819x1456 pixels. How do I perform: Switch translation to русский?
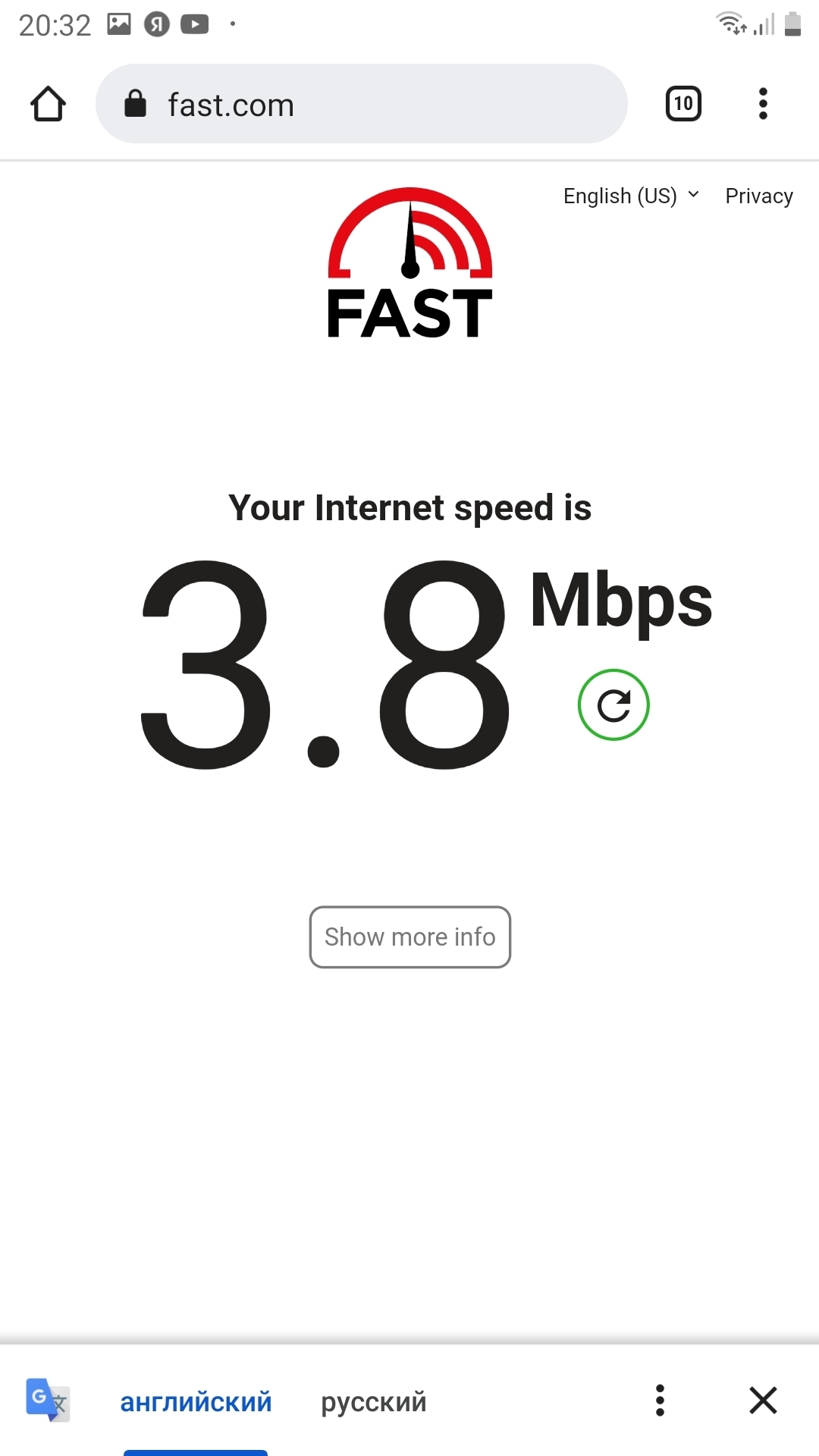coord(373,1401)
